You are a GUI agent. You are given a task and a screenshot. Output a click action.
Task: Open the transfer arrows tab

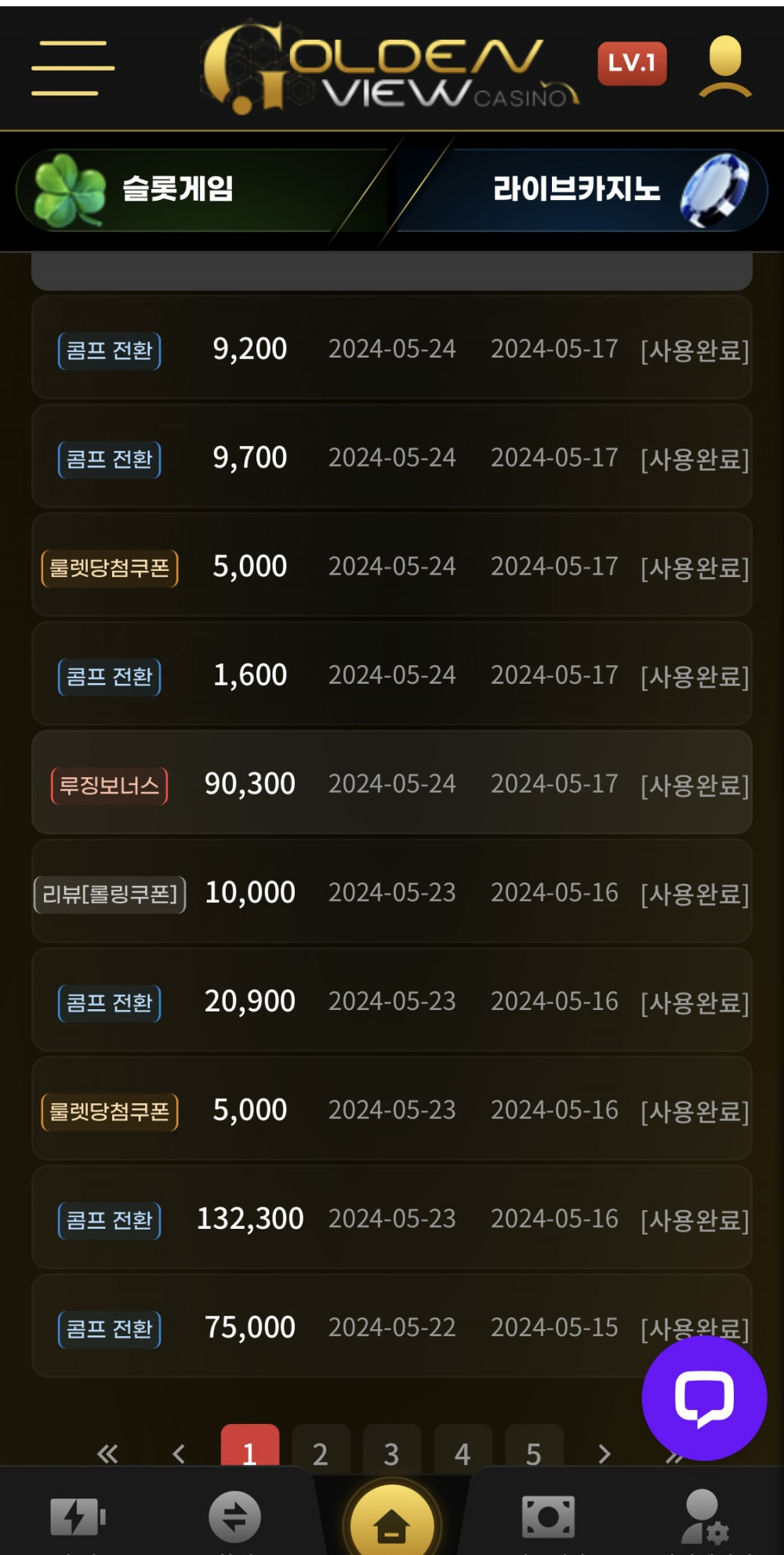point(234,1517)
